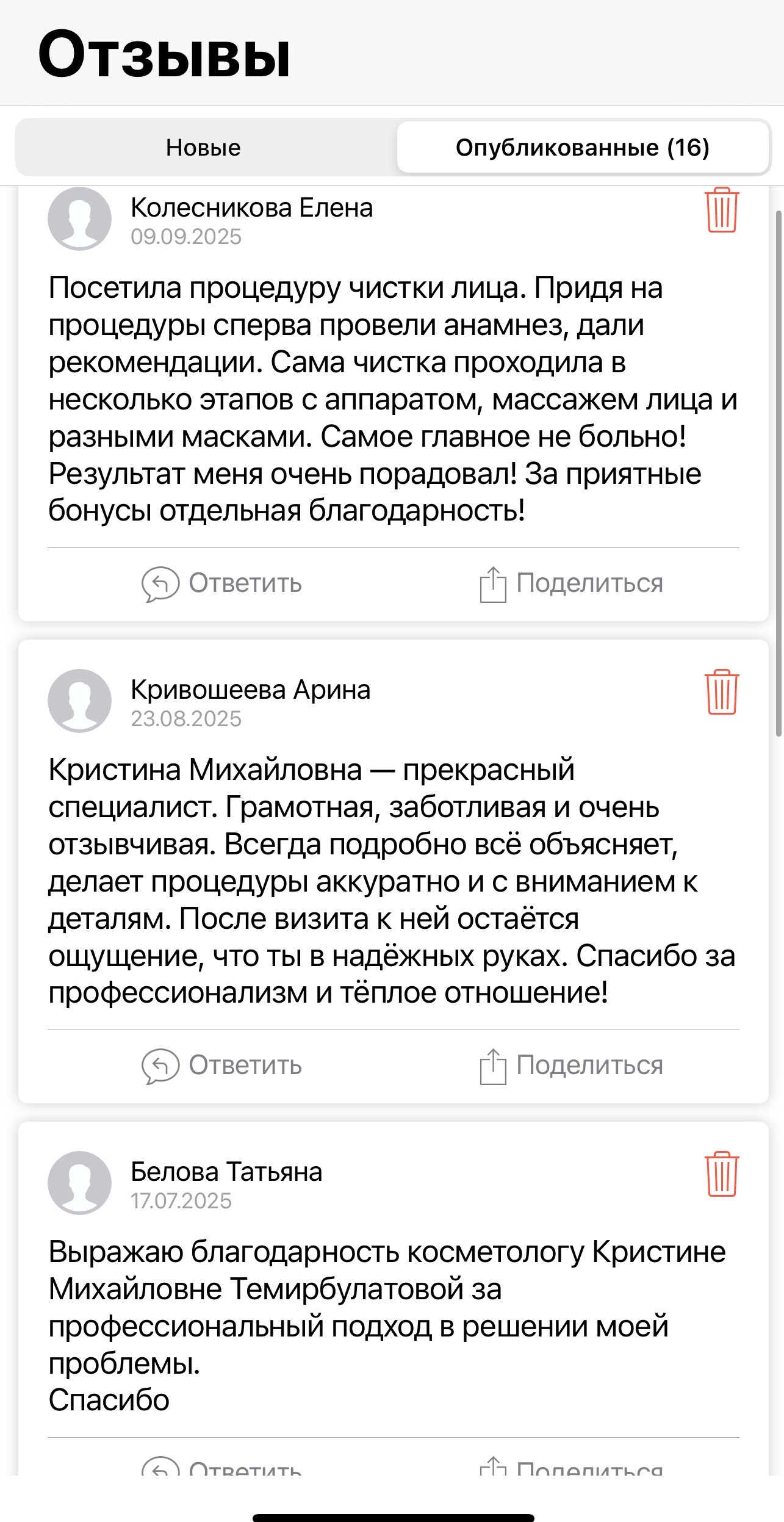784x1522 pixels.
Task: Switch to the Новые tab
Action: point(204,148)
